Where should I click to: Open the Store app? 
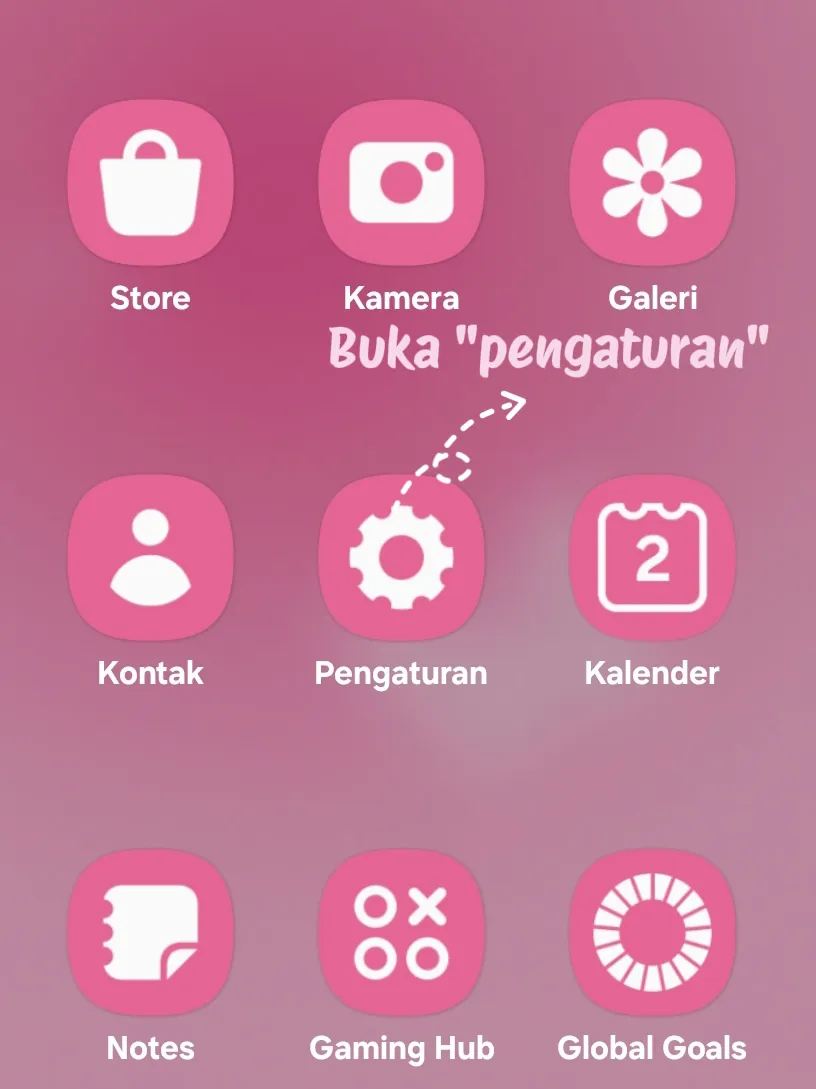coord(150,183)
